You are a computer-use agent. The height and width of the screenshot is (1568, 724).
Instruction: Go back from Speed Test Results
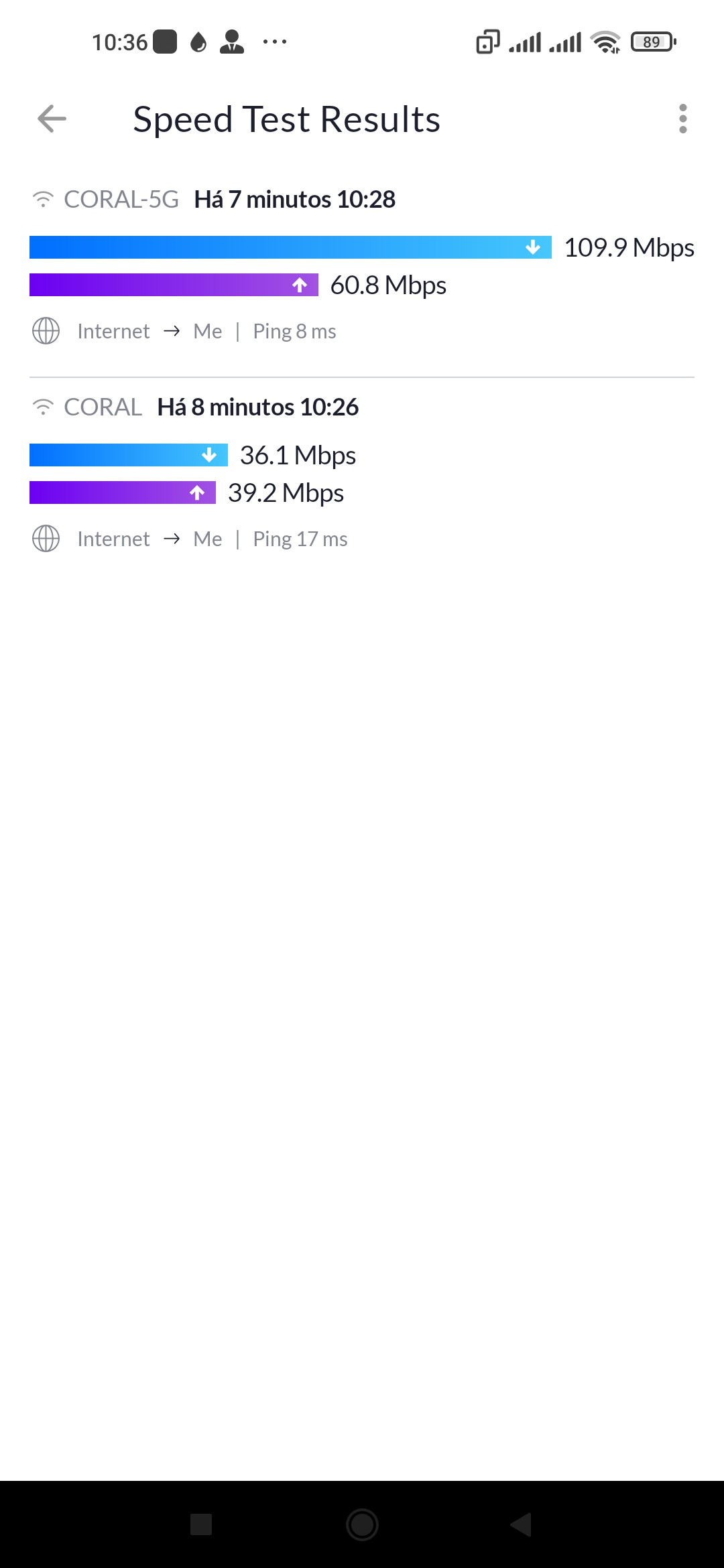pos(52,119)
